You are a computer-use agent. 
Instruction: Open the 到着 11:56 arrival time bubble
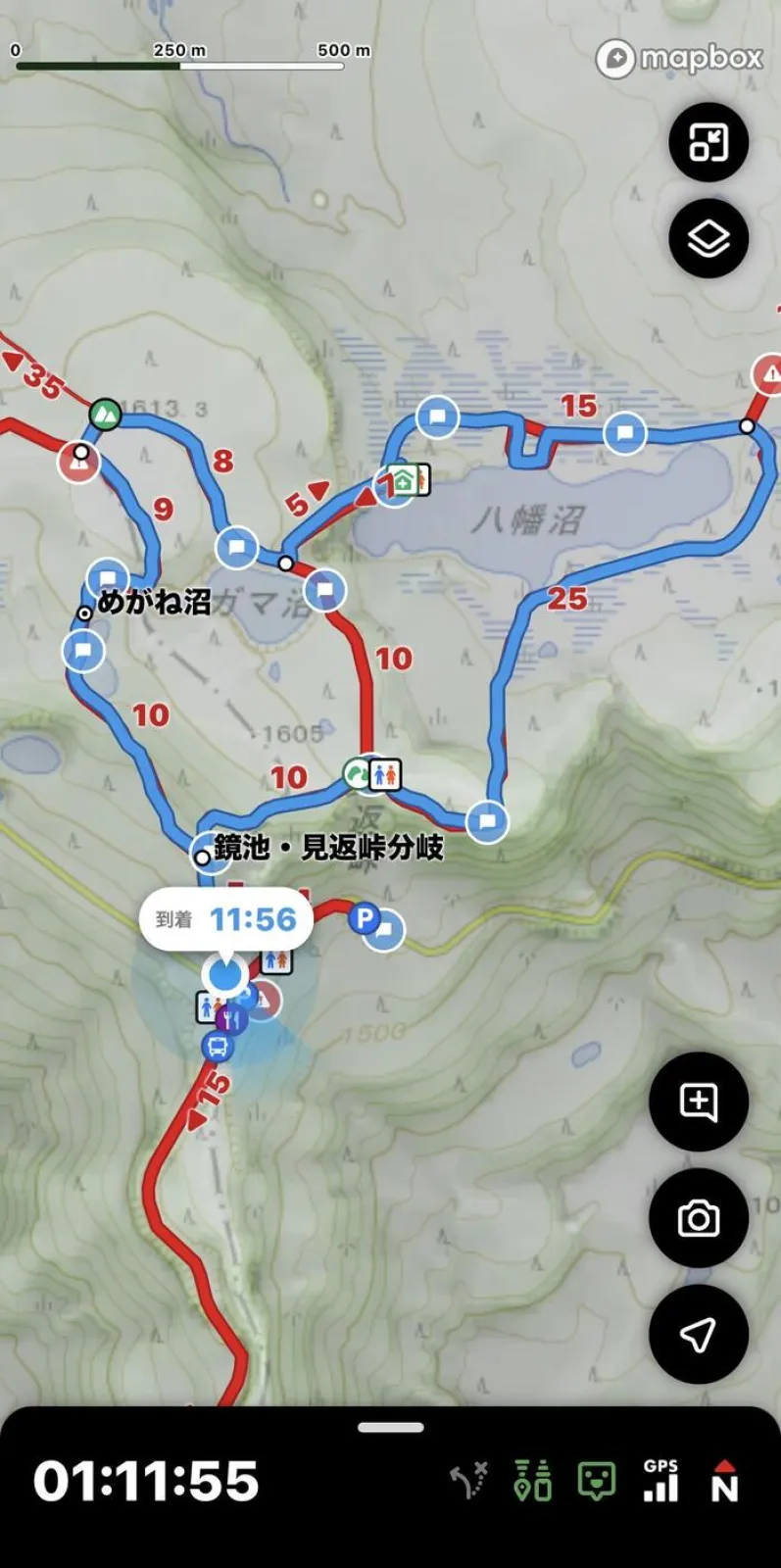tap(226, 919)
